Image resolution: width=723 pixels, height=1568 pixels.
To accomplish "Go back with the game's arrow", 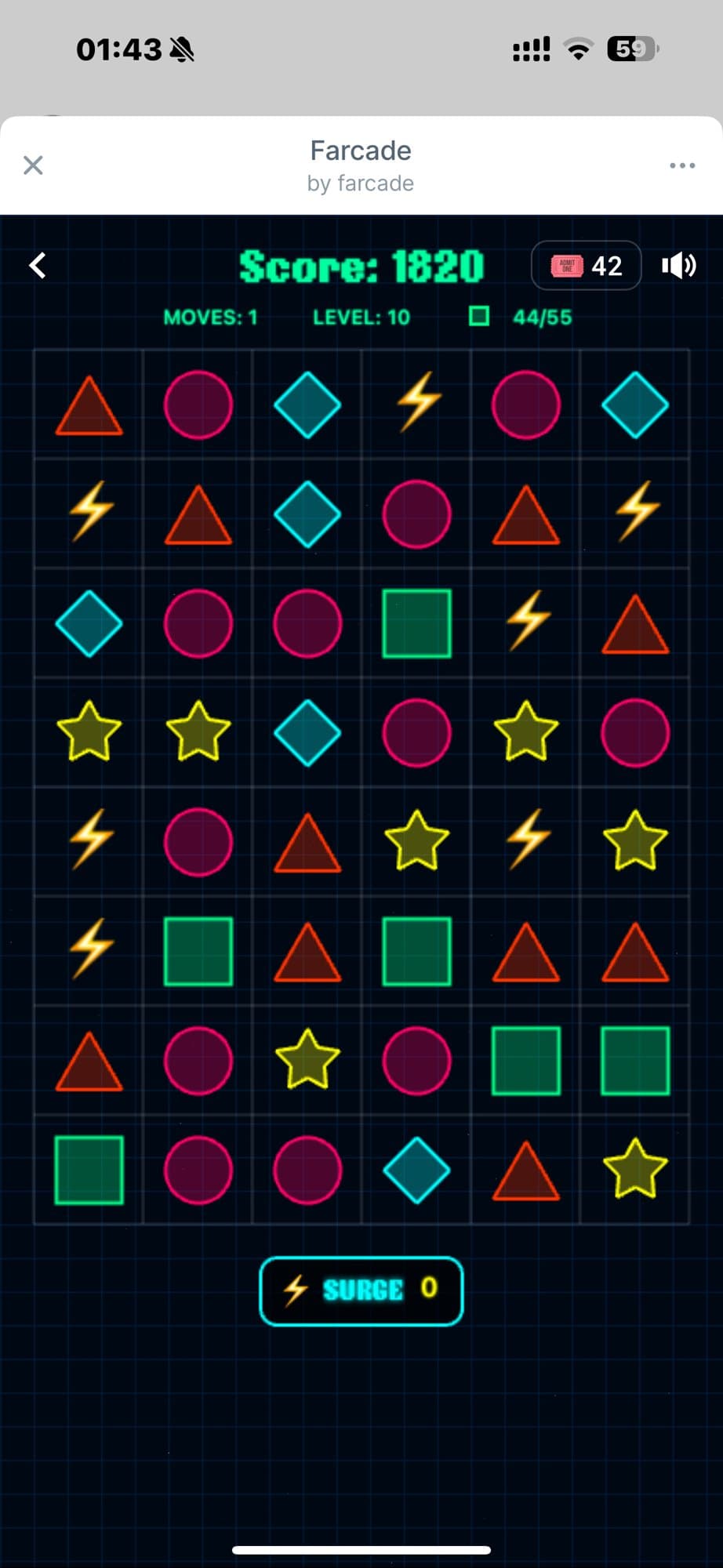I will pyautogui.click(x=38, y=266).
